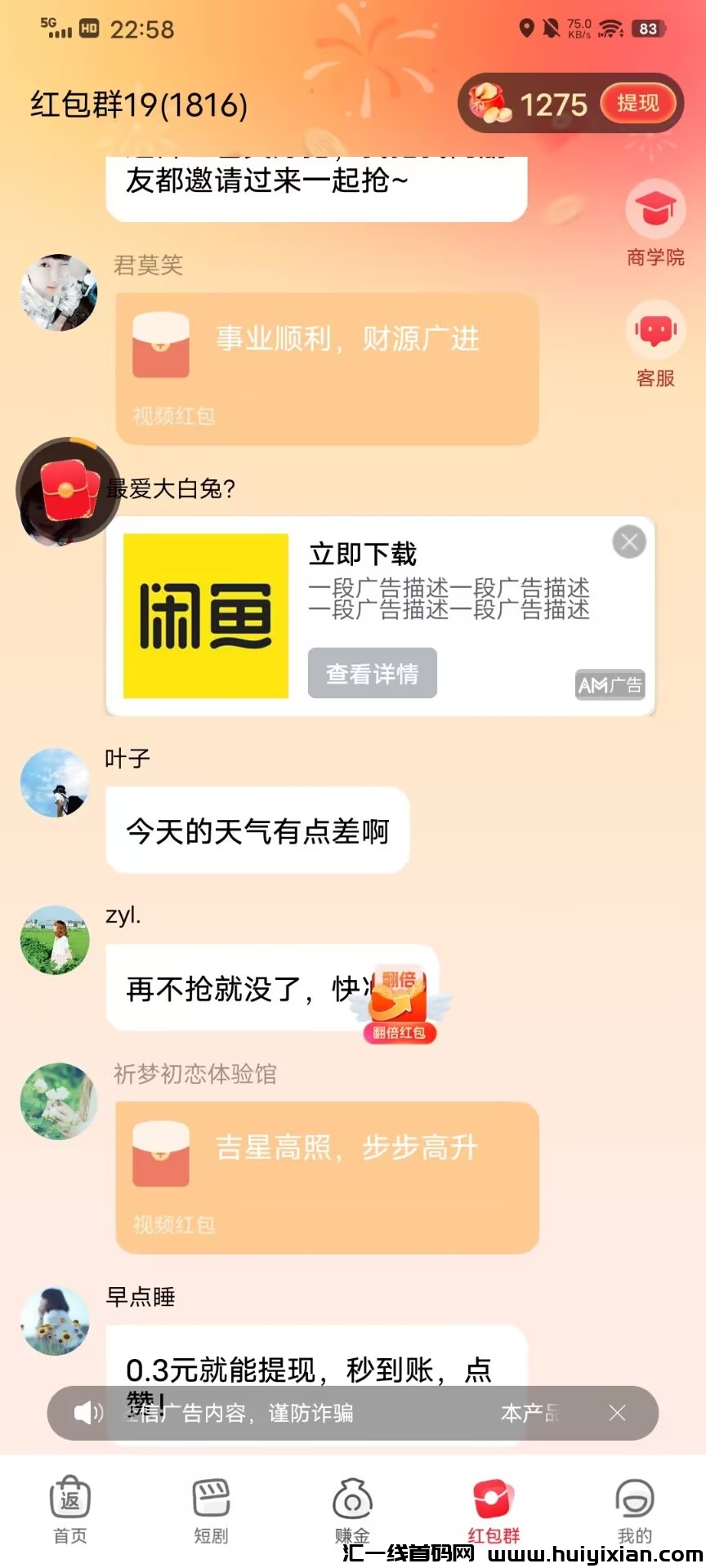
Task: Open the floating red packet icon
Action: coord(69,491)
